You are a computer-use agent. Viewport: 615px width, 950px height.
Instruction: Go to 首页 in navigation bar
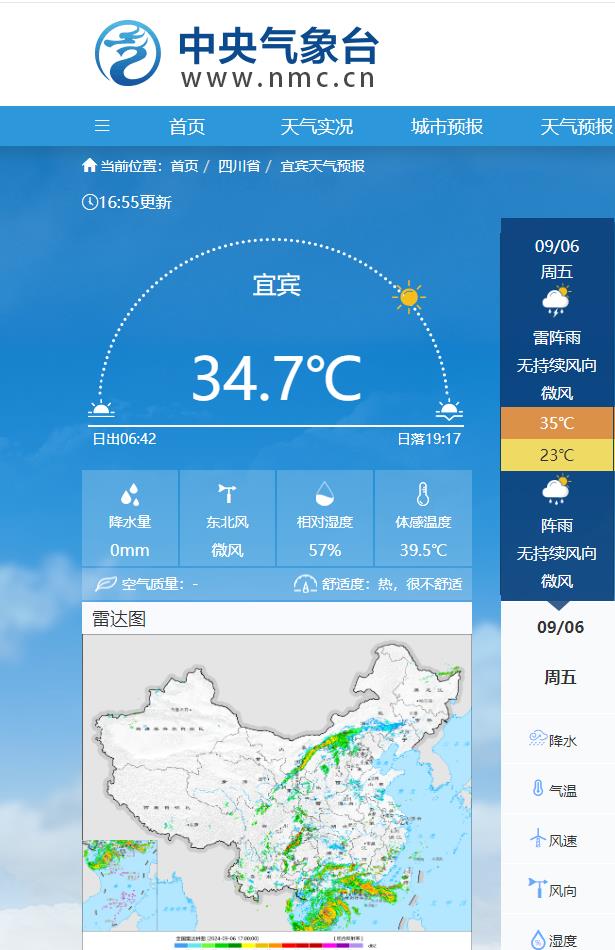[x=187, y=126]
